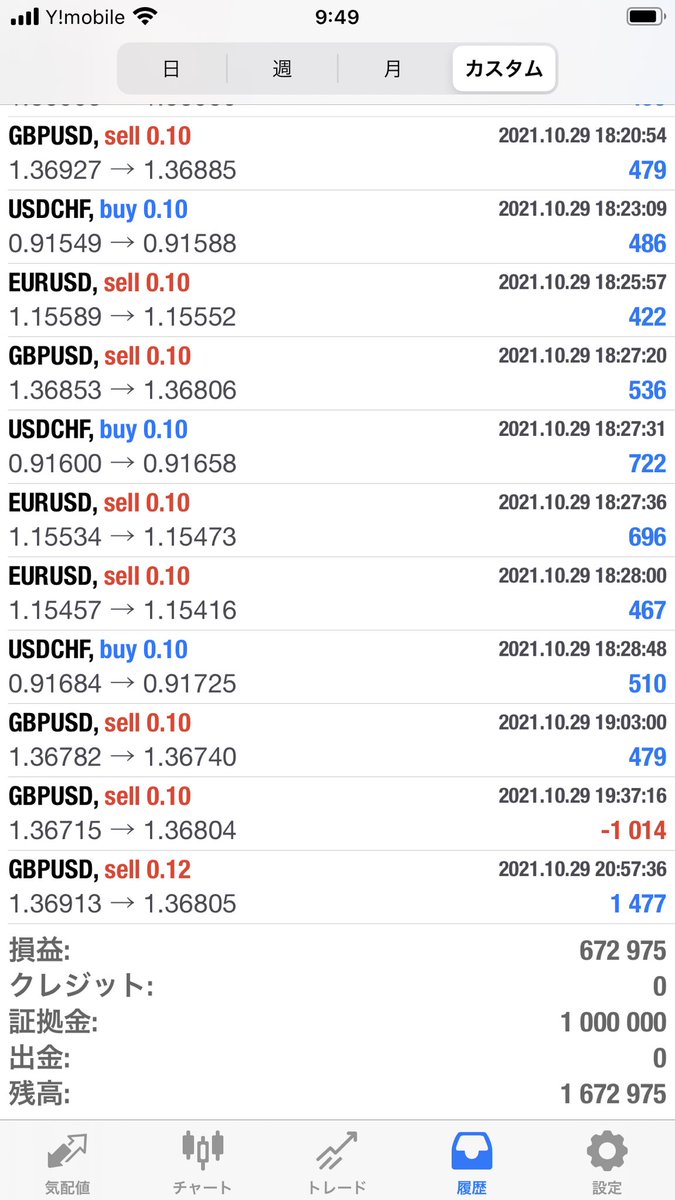The image size is (675, 1200).
Task: Expand the USDCHF buy trade at 18:28:48
Action: [x=337, y=667]
